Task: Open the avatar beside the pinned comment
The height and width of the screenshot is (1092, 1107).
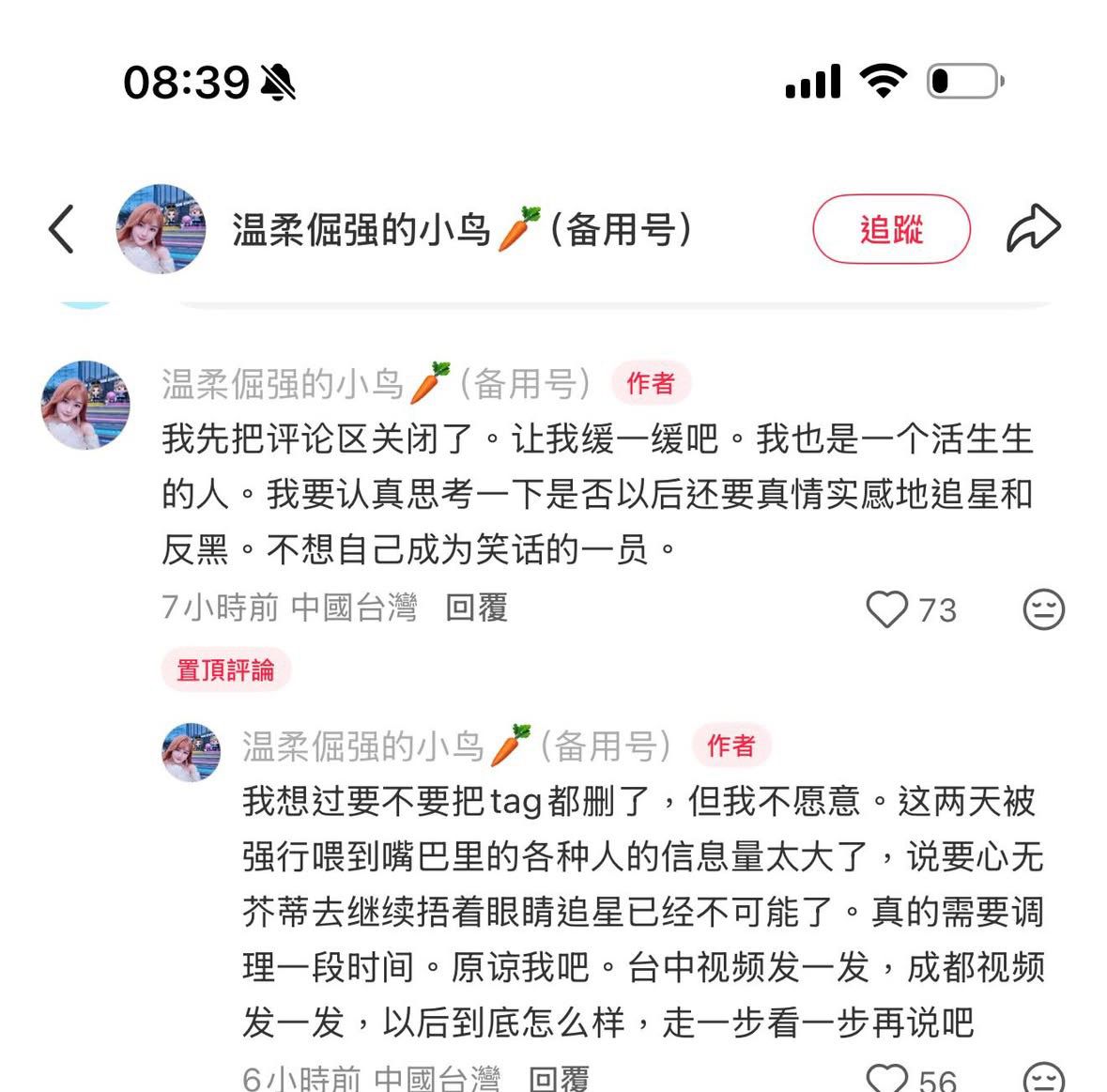Action: (85, 405)
